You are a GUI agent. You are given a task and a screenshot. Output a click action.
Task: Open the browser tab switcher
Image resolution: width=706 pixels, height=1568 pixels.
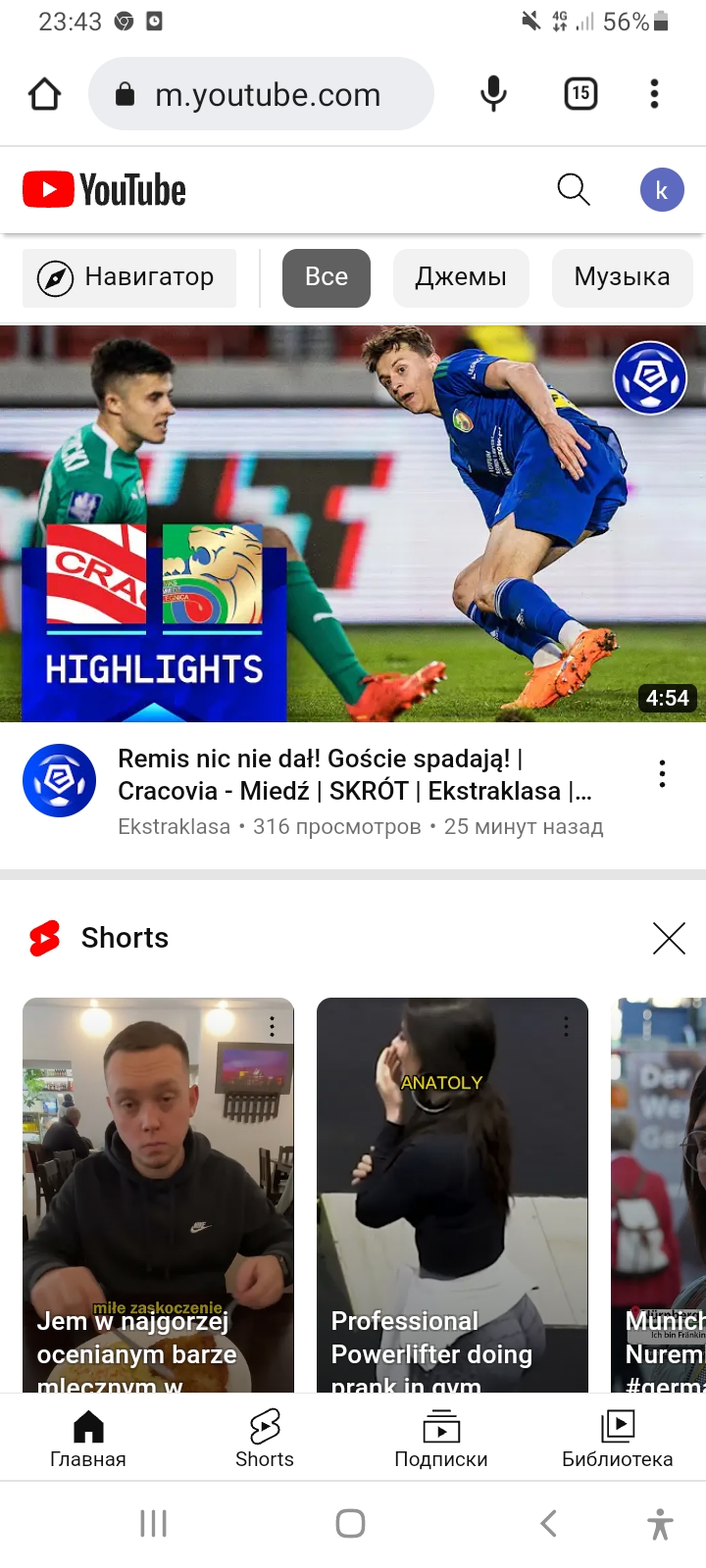(580, 94)
